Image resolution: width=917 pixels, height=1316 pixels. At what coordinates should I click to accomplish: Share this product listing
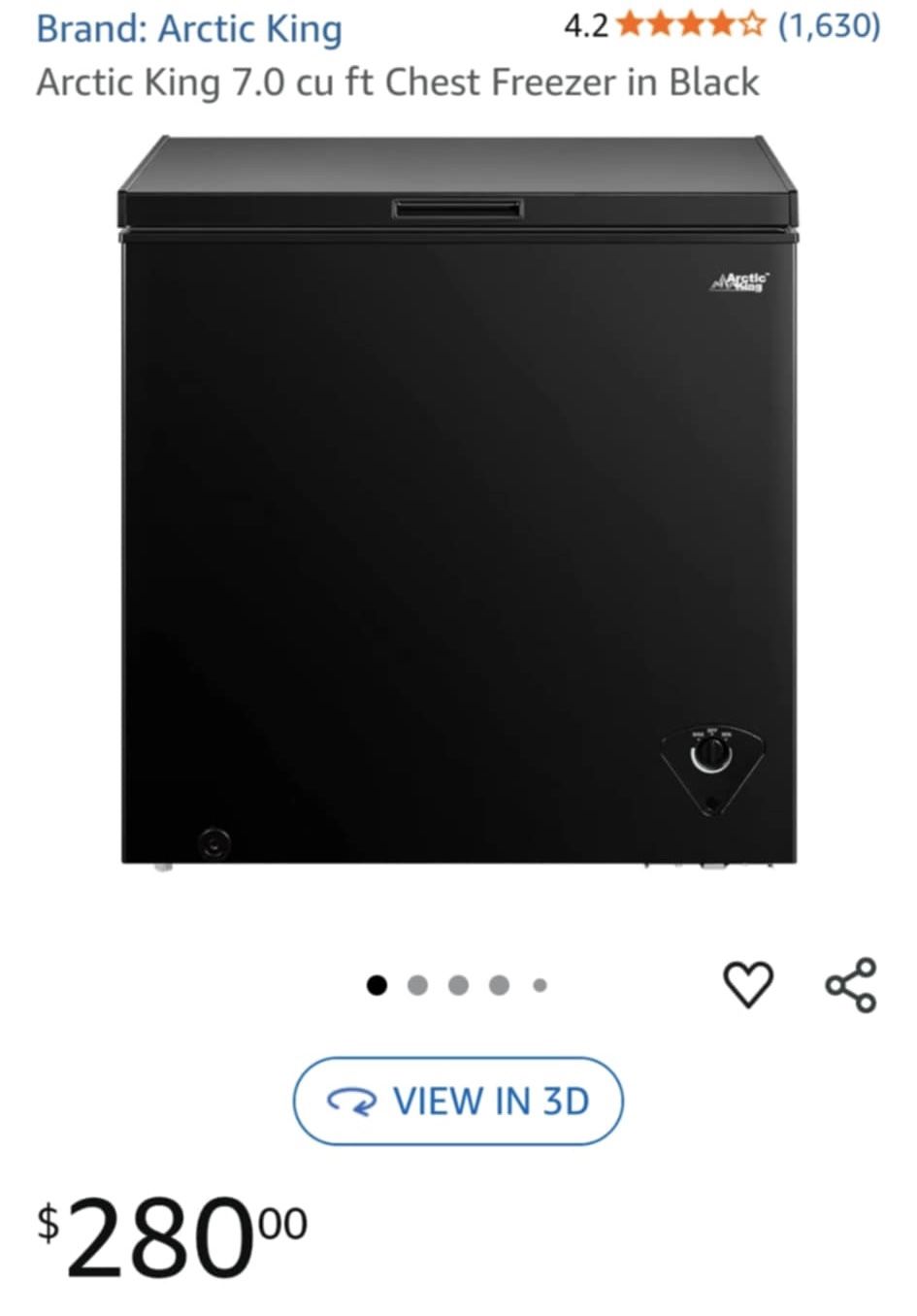tap(851, 985)
